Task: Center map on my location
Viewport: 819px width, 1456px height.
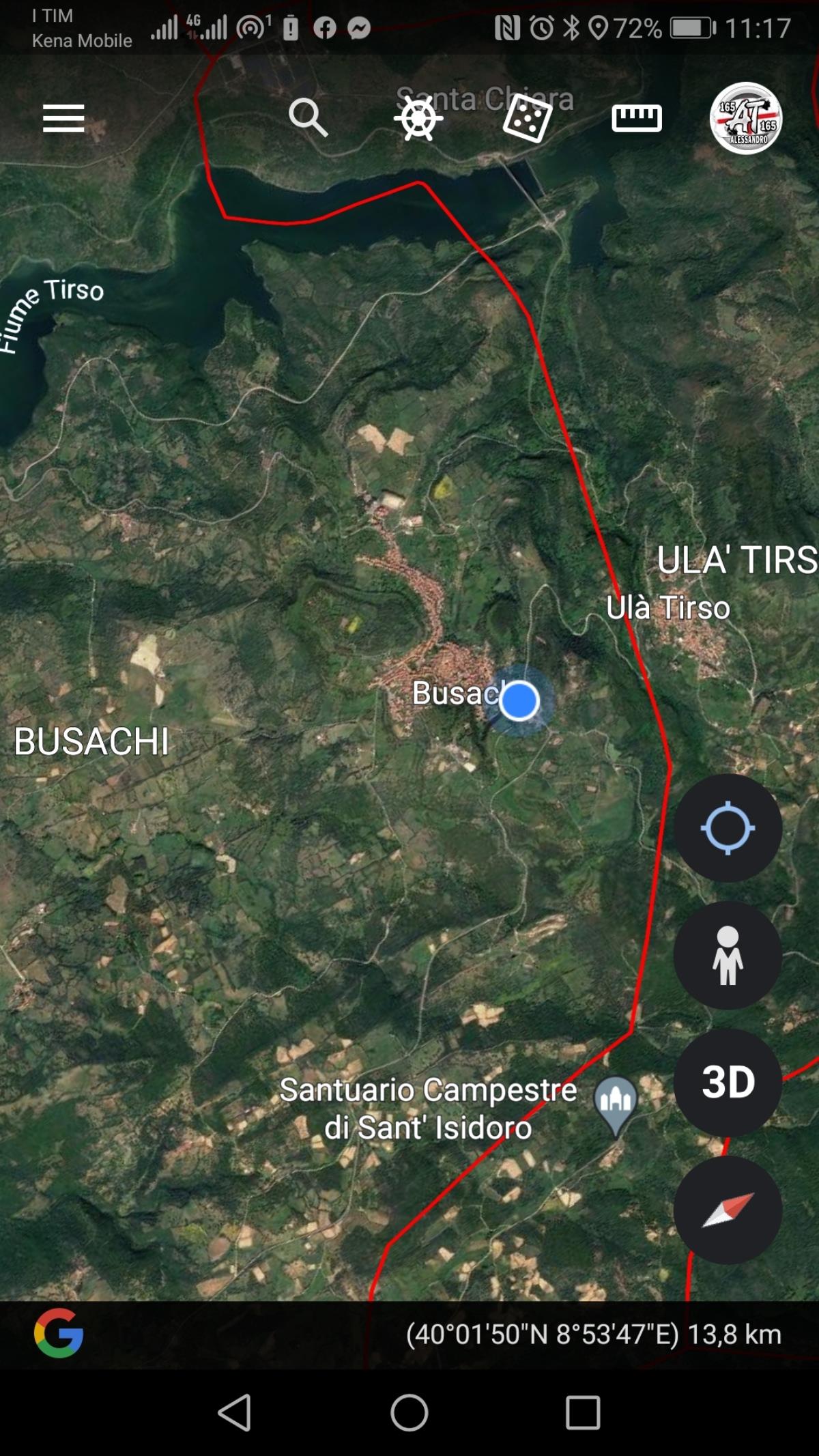Action: (x=728, y=828)
